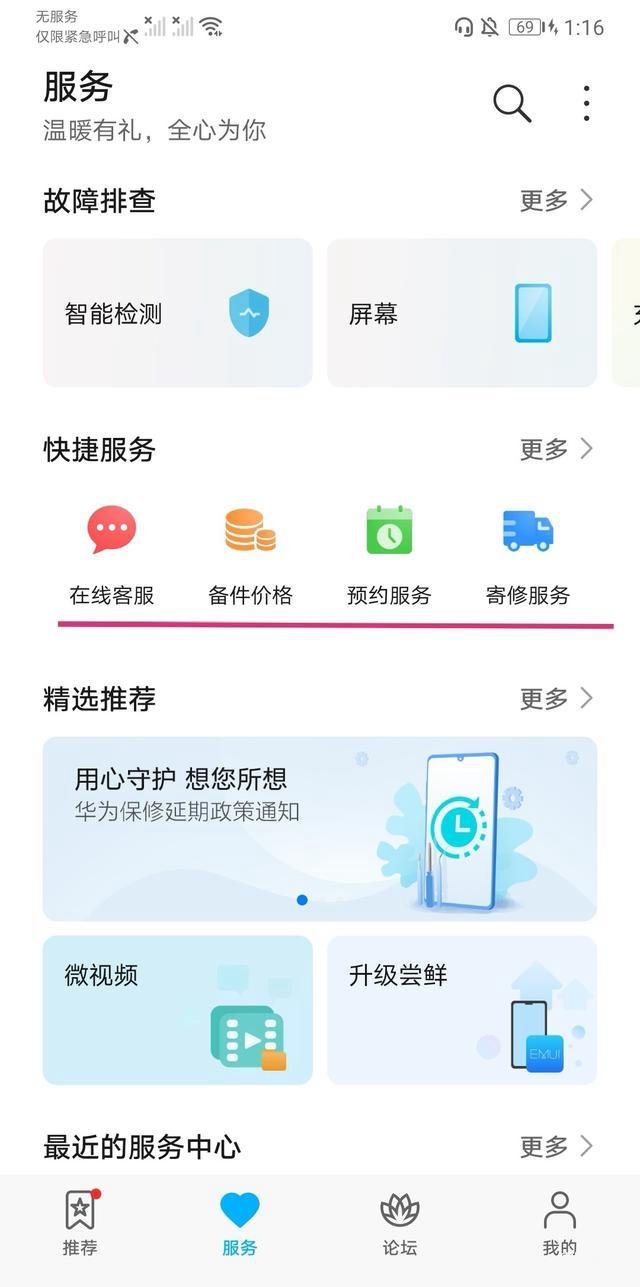This screenshot has height=1287, width=640.
Task: Open the 屏幕 troubleshooting card
Action: point(461,313)
